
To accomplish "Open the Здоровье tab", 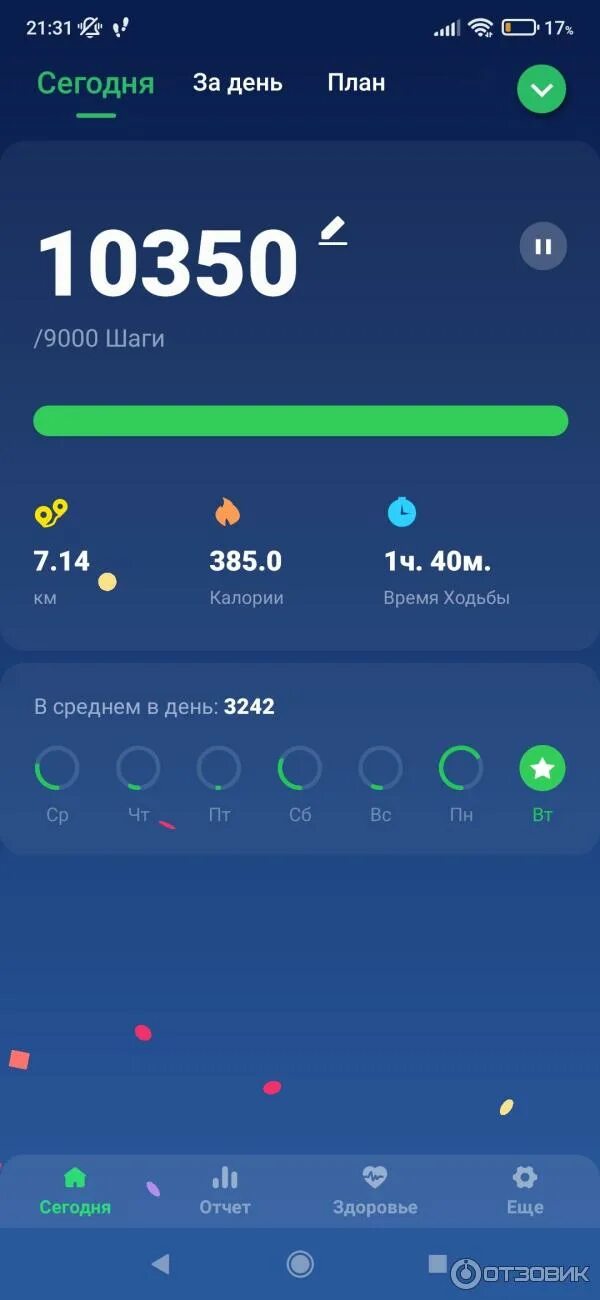I will 375,1191.
